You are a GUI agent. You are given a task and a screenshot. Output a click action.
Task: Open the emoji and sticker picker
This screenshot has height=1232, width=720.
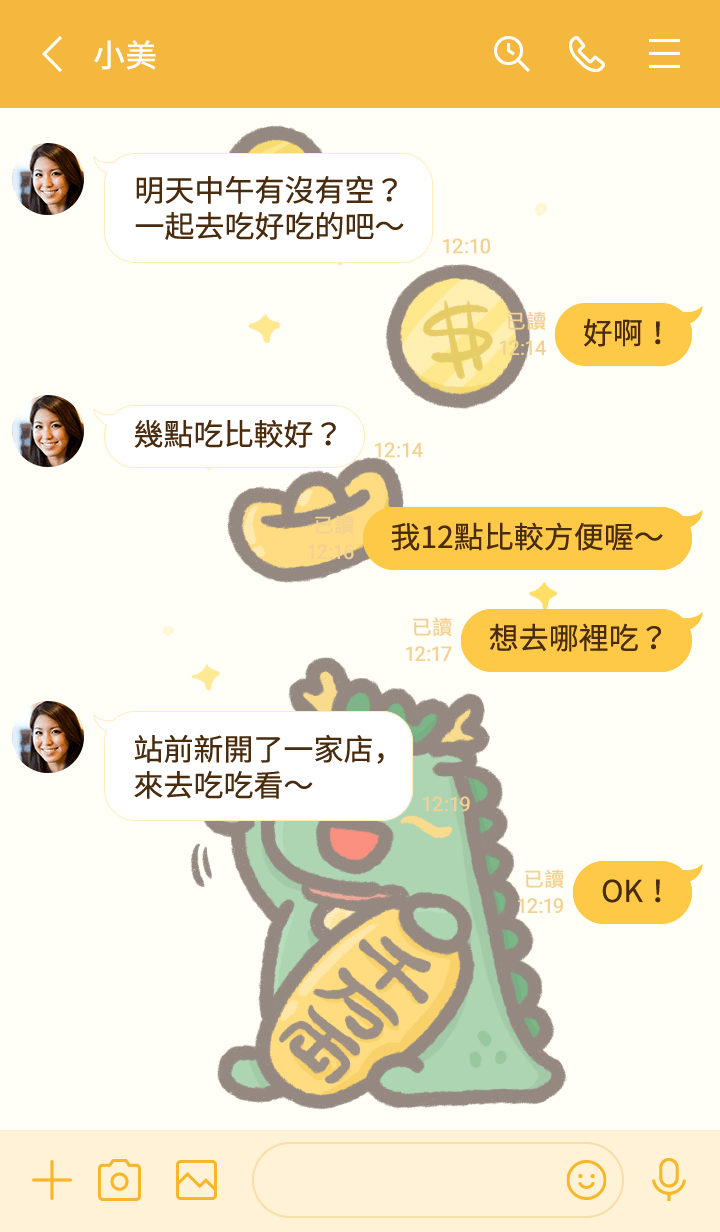pos(587,1181)
